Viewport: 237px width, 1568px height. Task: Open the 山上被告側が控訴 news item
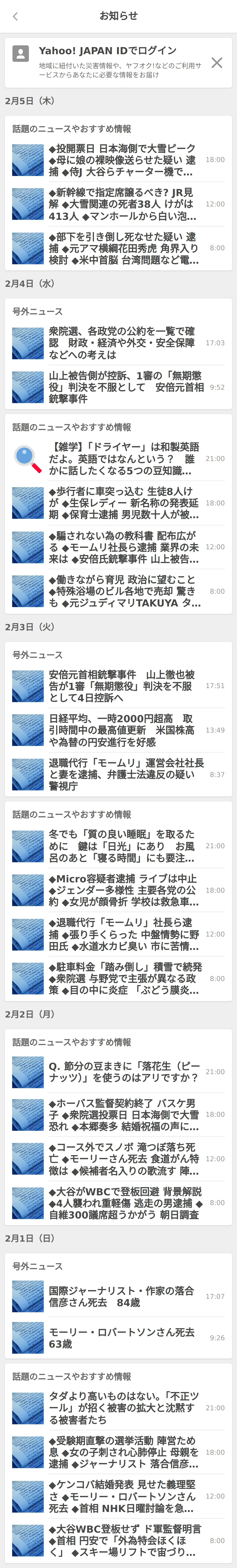pos(122,387)
